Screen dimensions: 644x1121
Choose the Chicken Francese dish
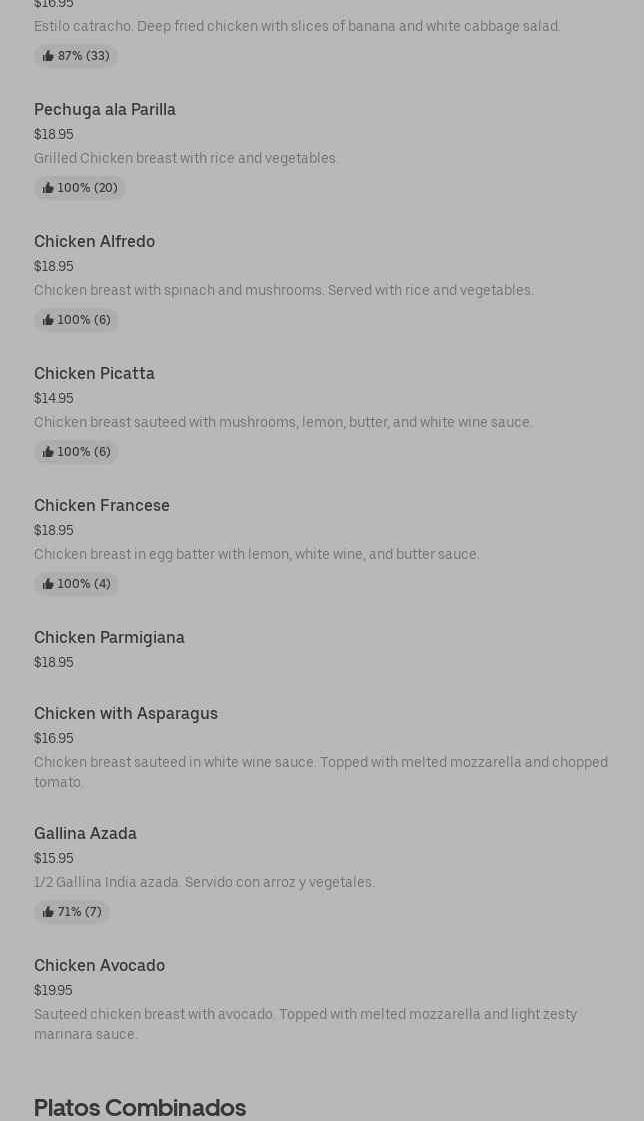[102, 506]
